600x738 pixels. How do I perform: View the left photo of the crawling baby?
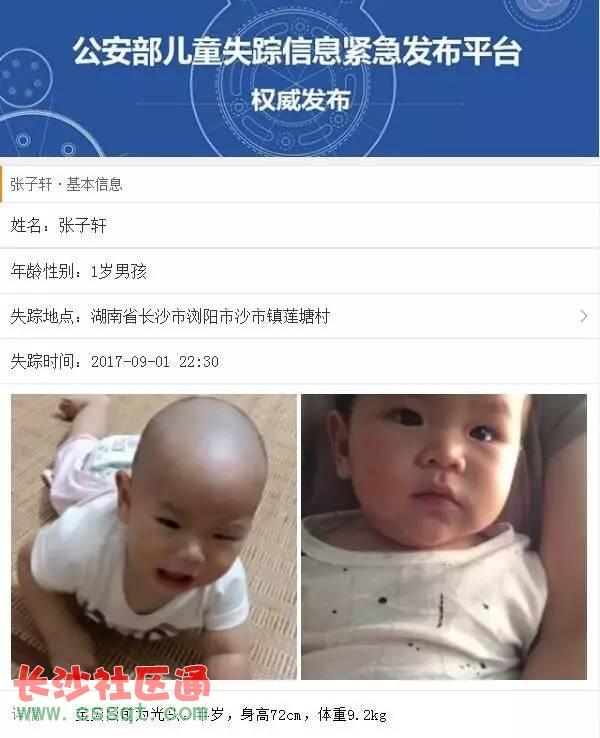154,536
